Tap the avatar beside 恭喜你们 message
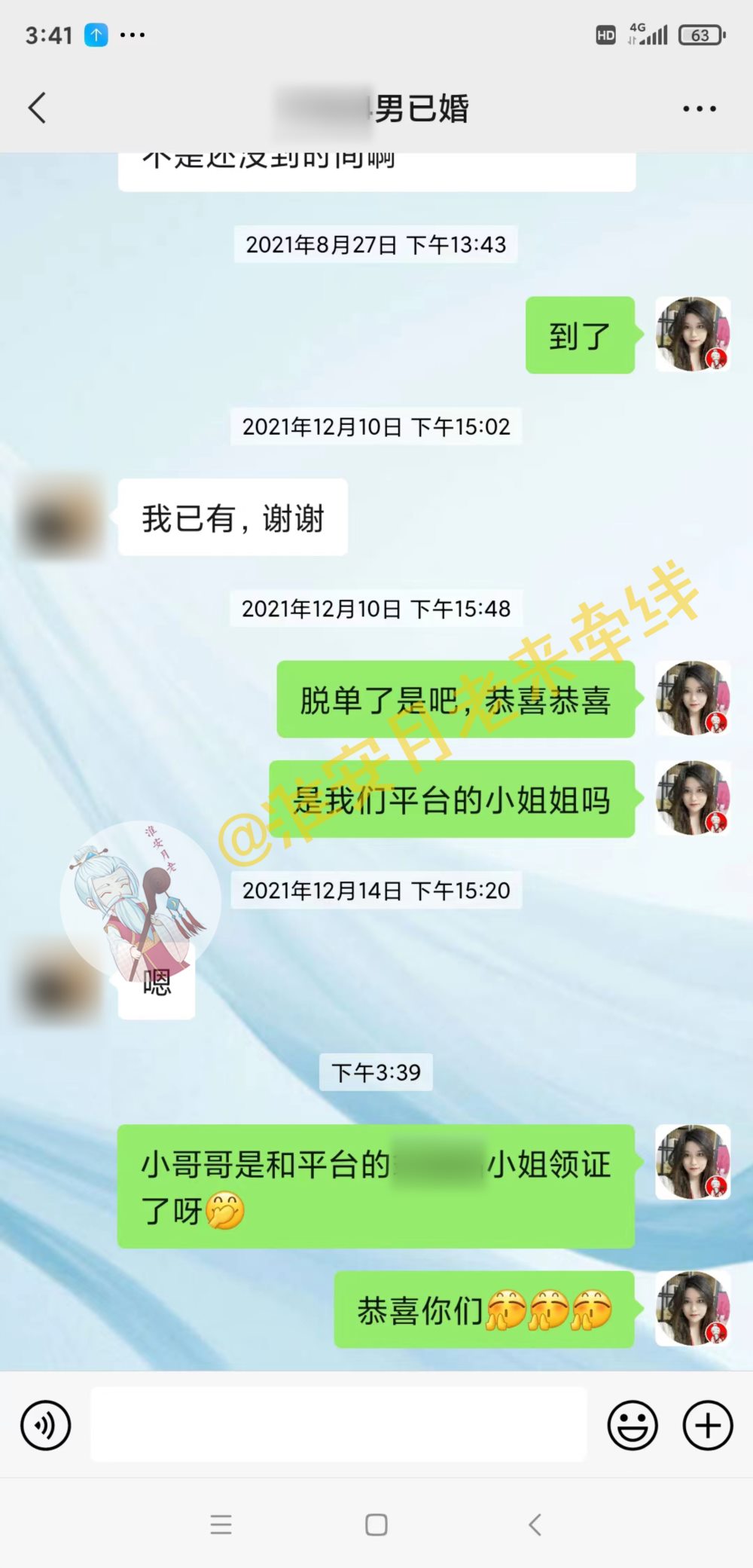Image resolution: width=753 pixels, height=1568 pixels. (x=692, y=1309)
